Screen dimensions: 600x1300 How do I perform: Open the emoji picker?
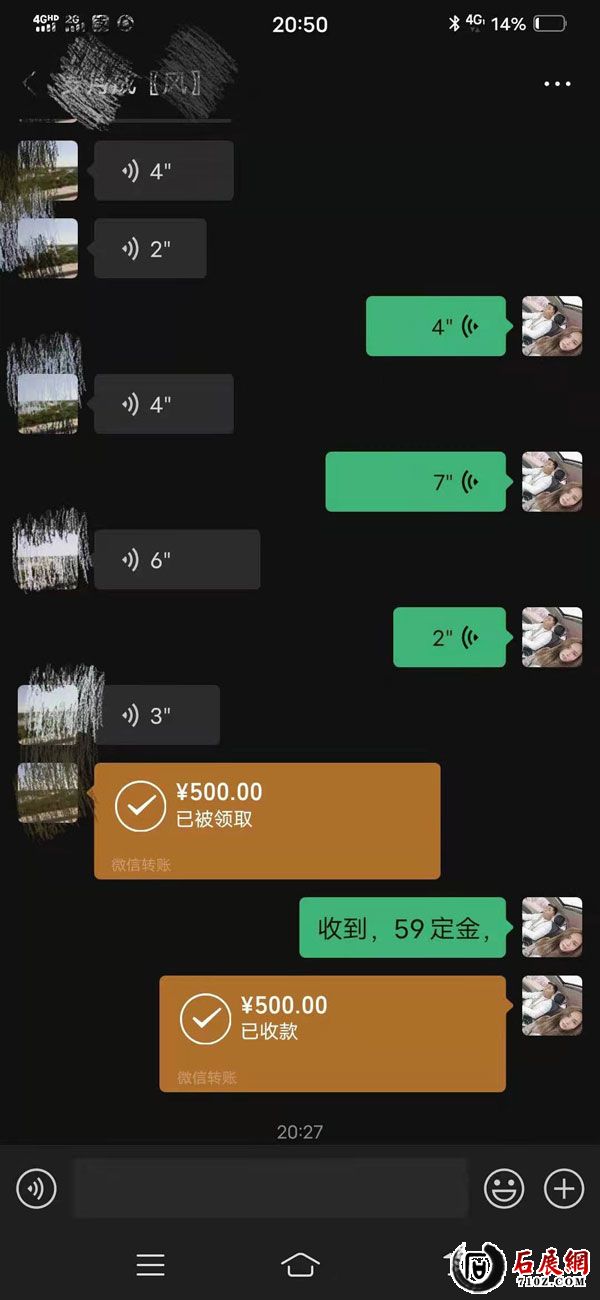[504, 1189]
